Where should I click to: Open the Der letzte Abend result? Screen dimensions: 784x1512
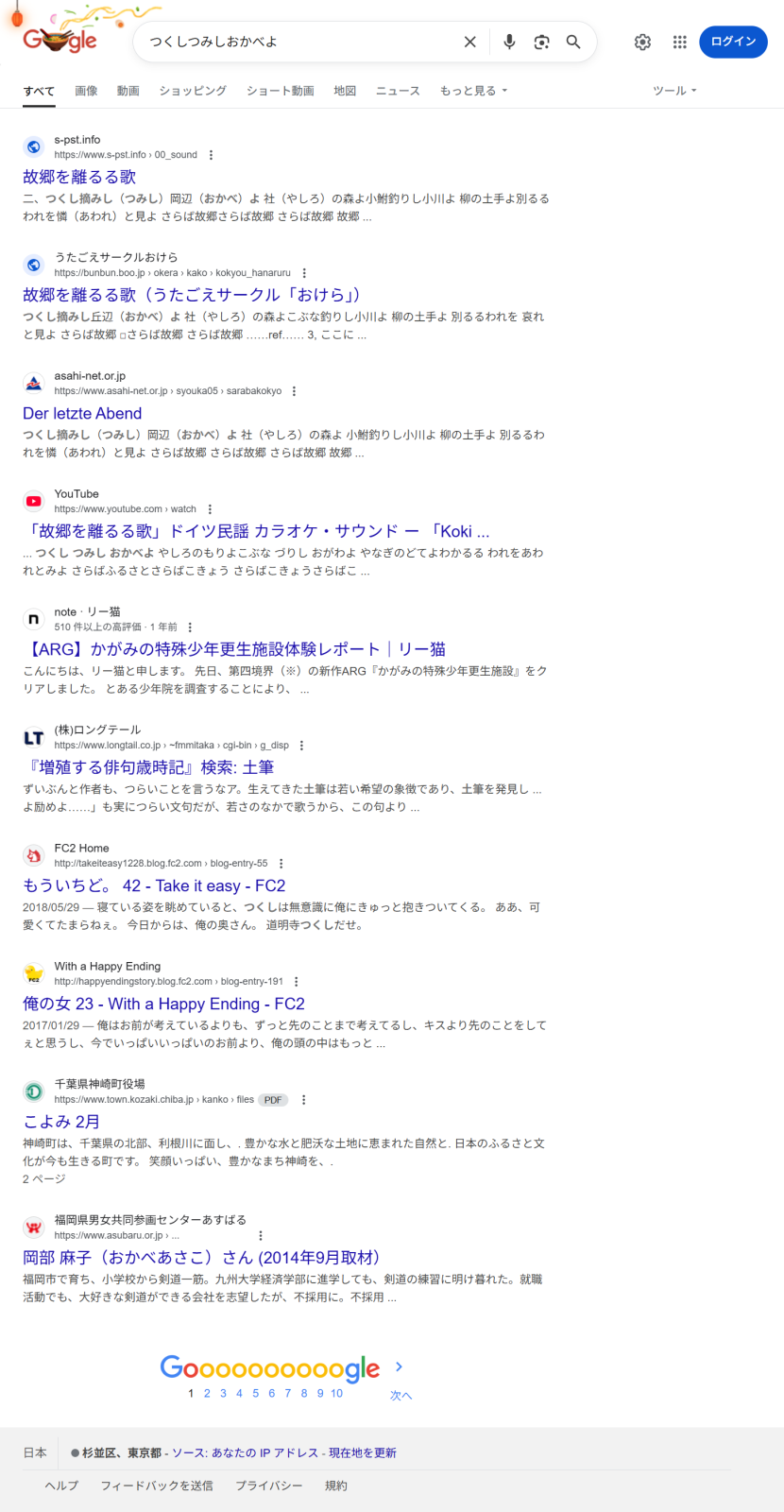click(x=82, y=413)
